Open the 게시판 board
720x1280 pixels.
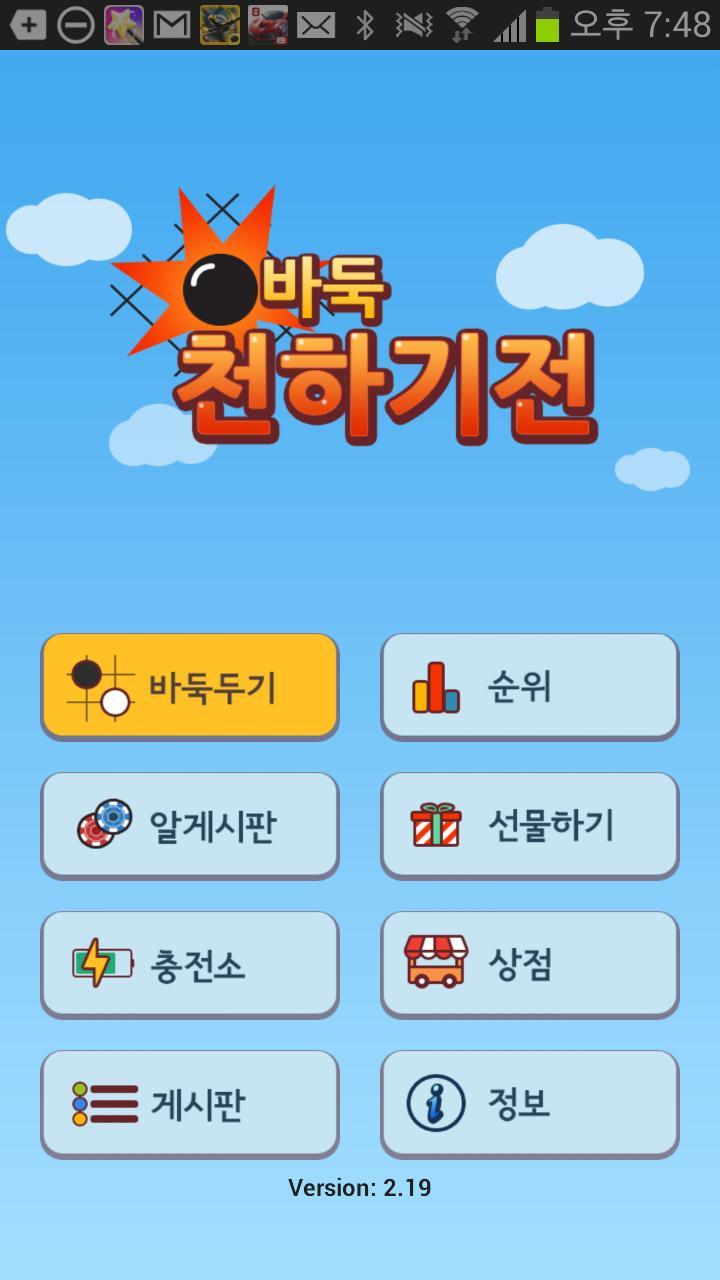pyautogui.click(x=190, y=1103)
